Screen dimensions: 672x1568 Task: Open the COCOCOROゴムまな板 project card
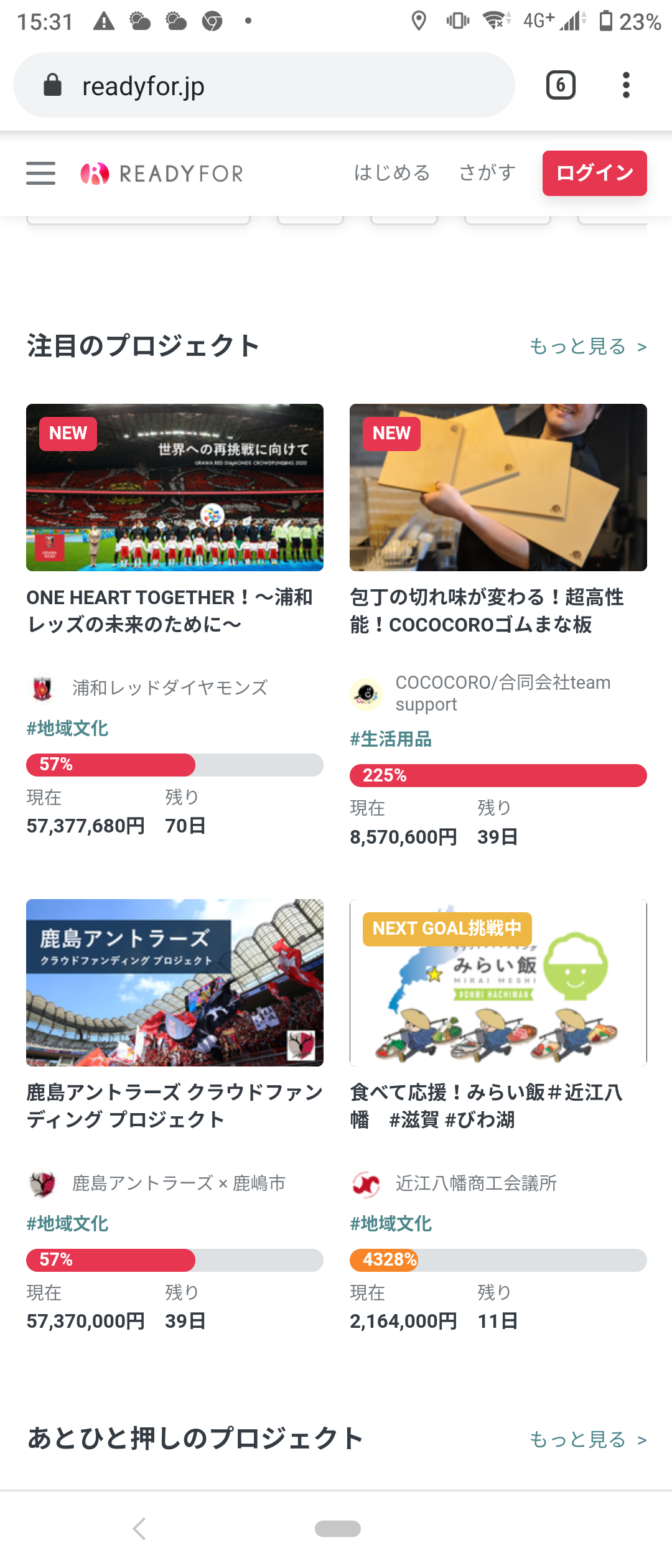click(x=498, y=488)
